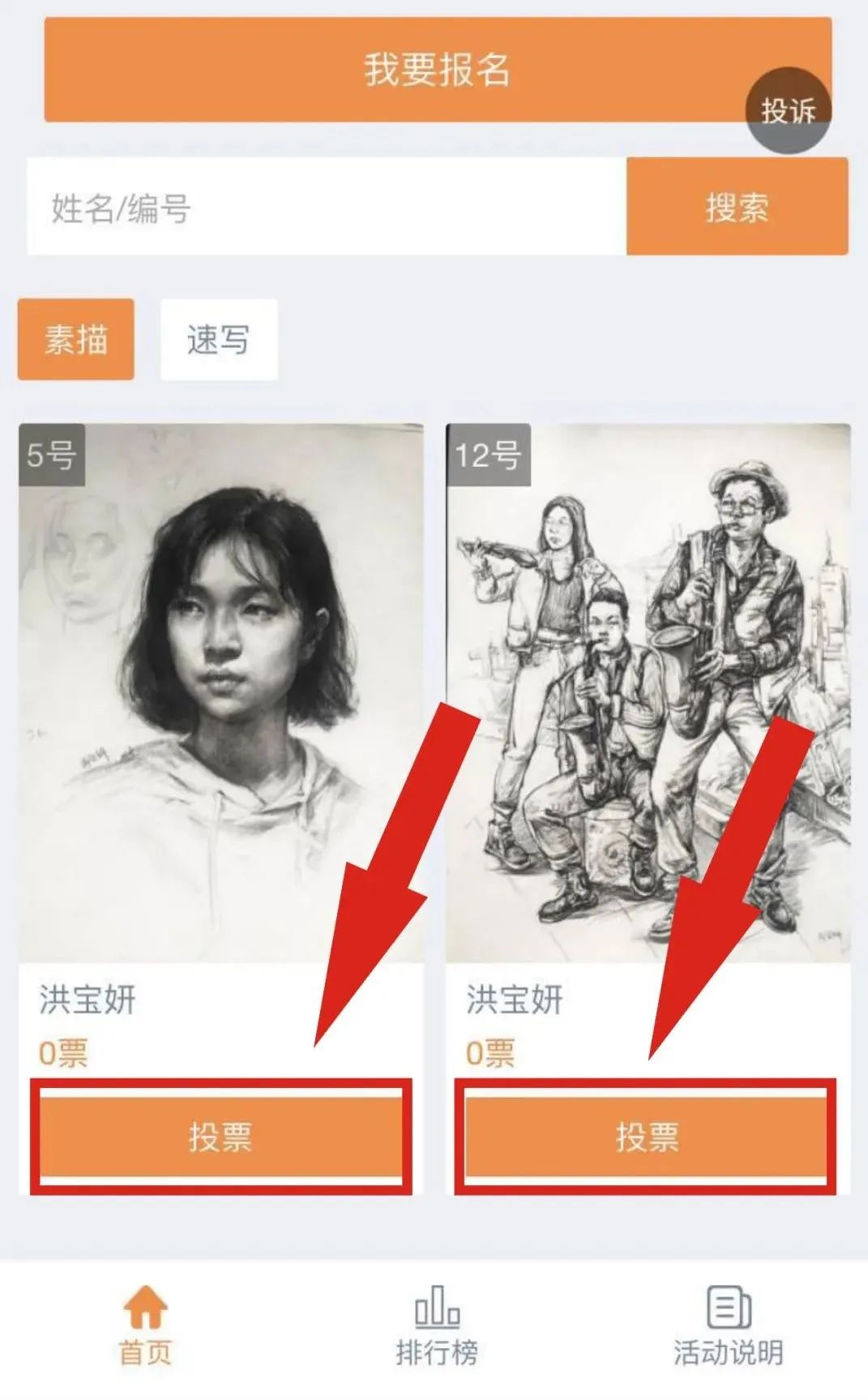
Task: Vote 投票 for entry 5号
Action: 220,1136
